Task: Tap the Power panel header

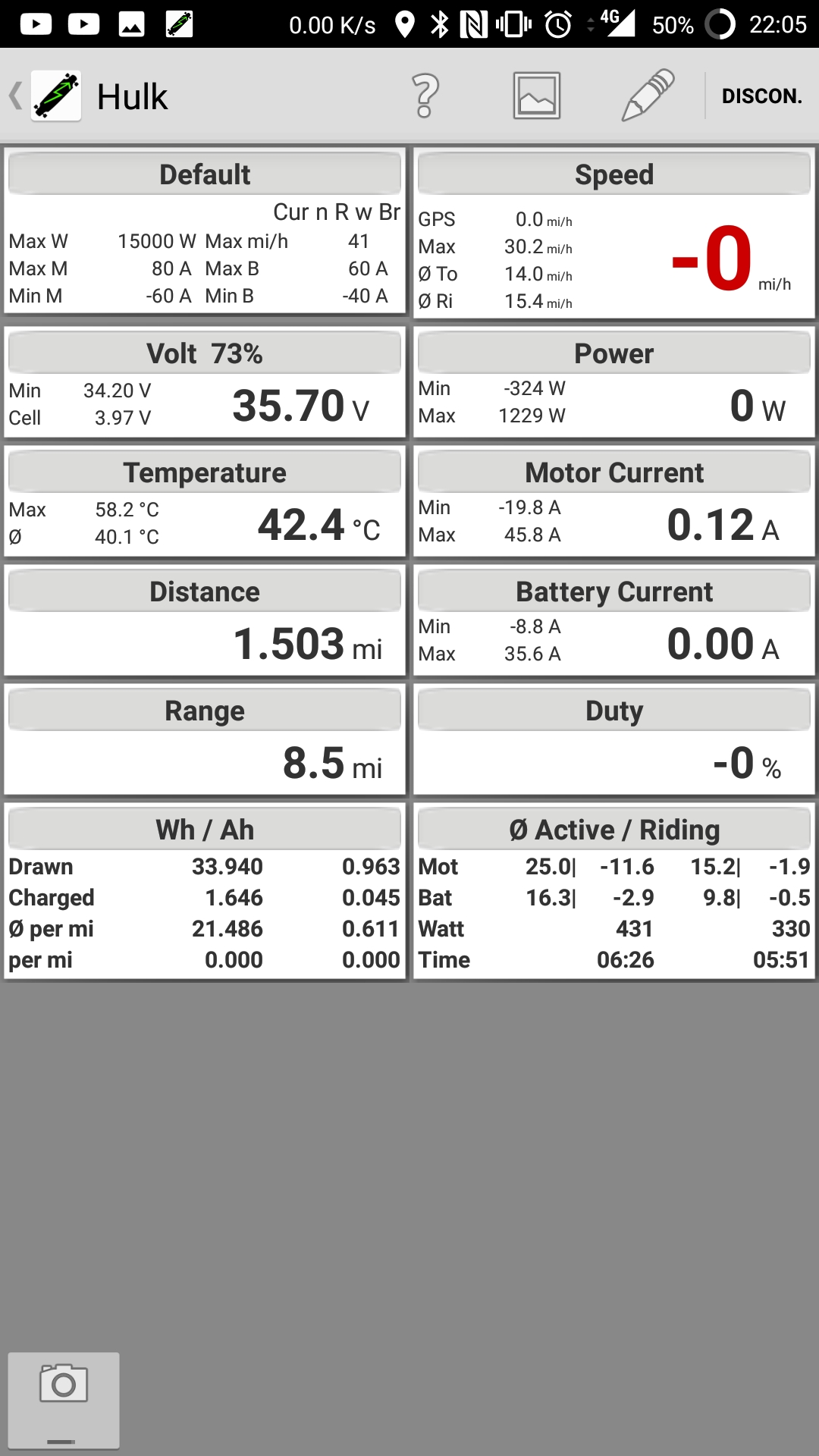Action: 614,353
